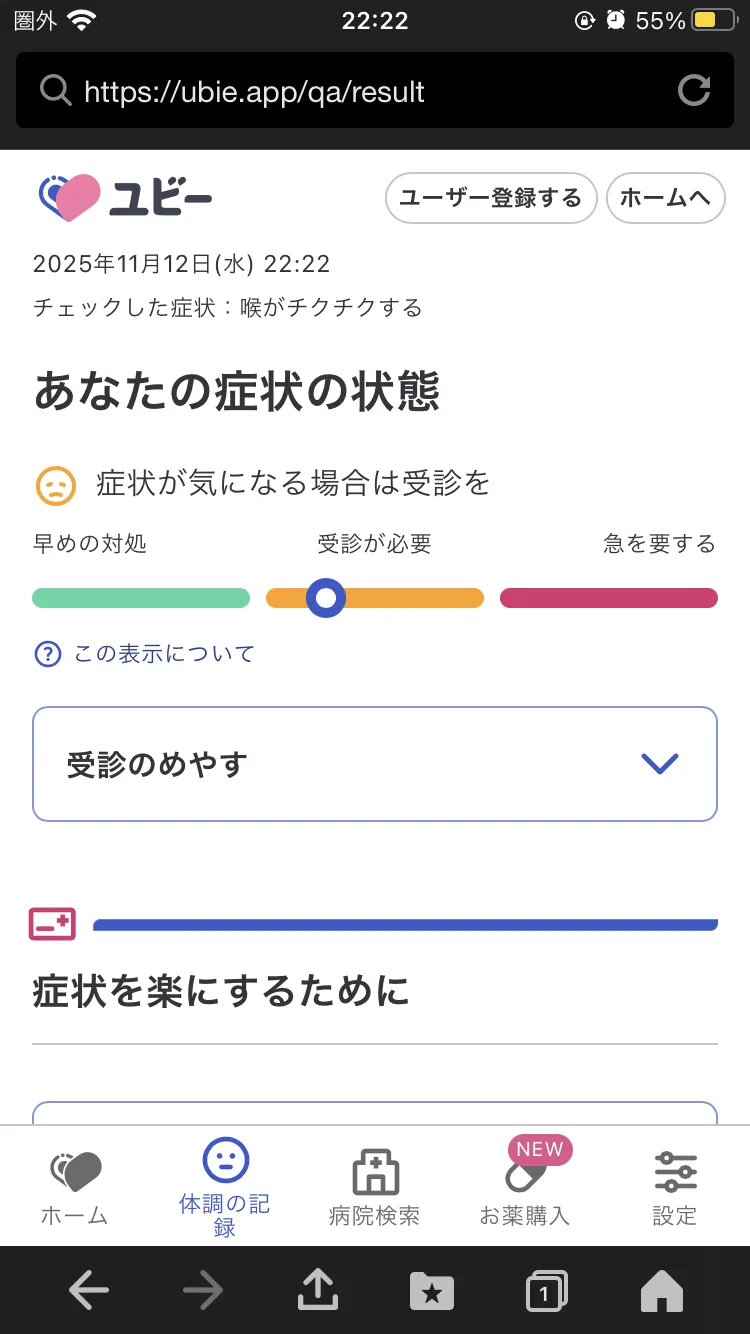Go back to the previous page
Viewport: 750px width, 1334px height.
click(x=88, y=1291)
